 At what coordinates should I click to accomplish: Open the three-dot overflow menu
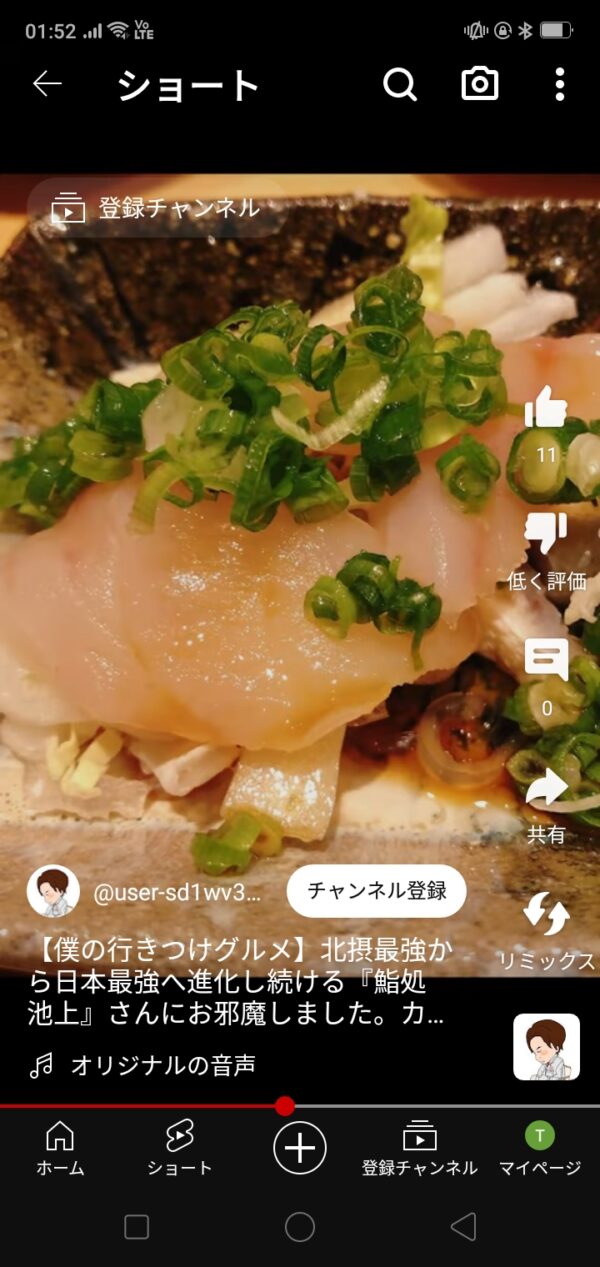click(560, 84)
